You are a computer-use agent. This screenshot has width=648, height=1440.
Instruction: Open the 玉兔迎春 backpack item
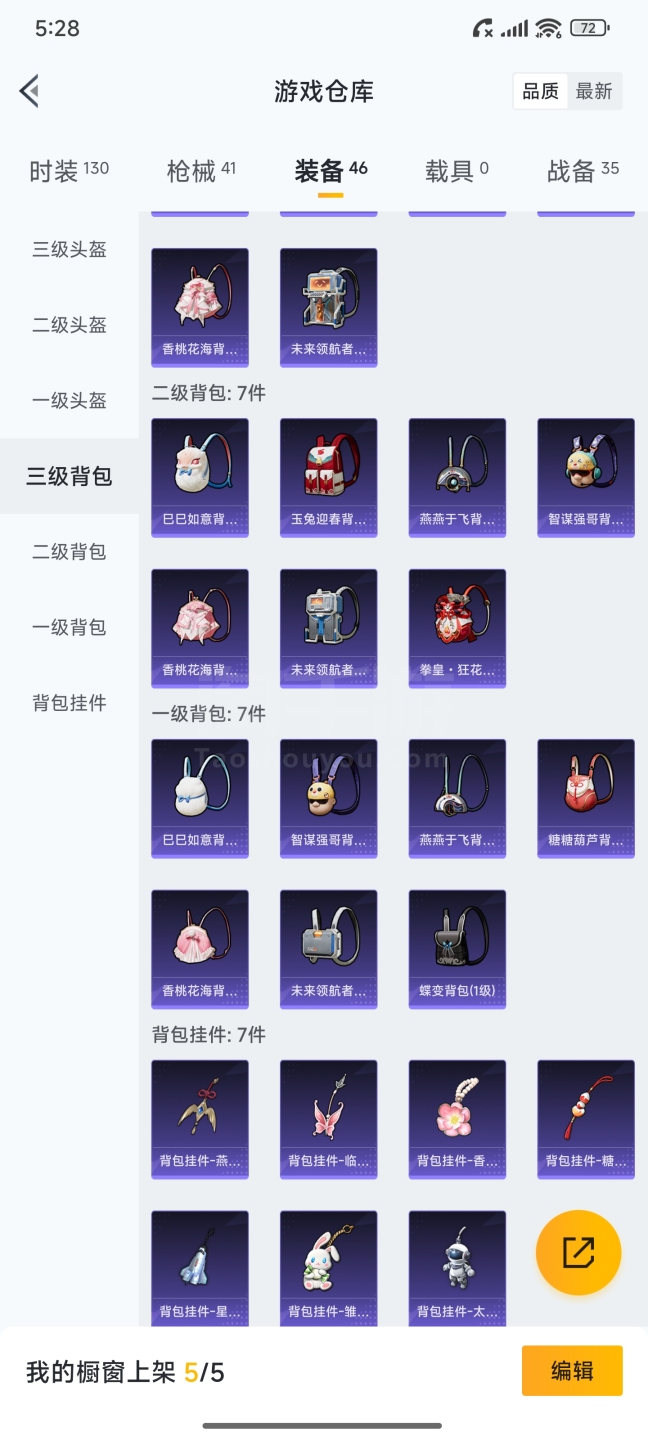[x=328, y=477]
